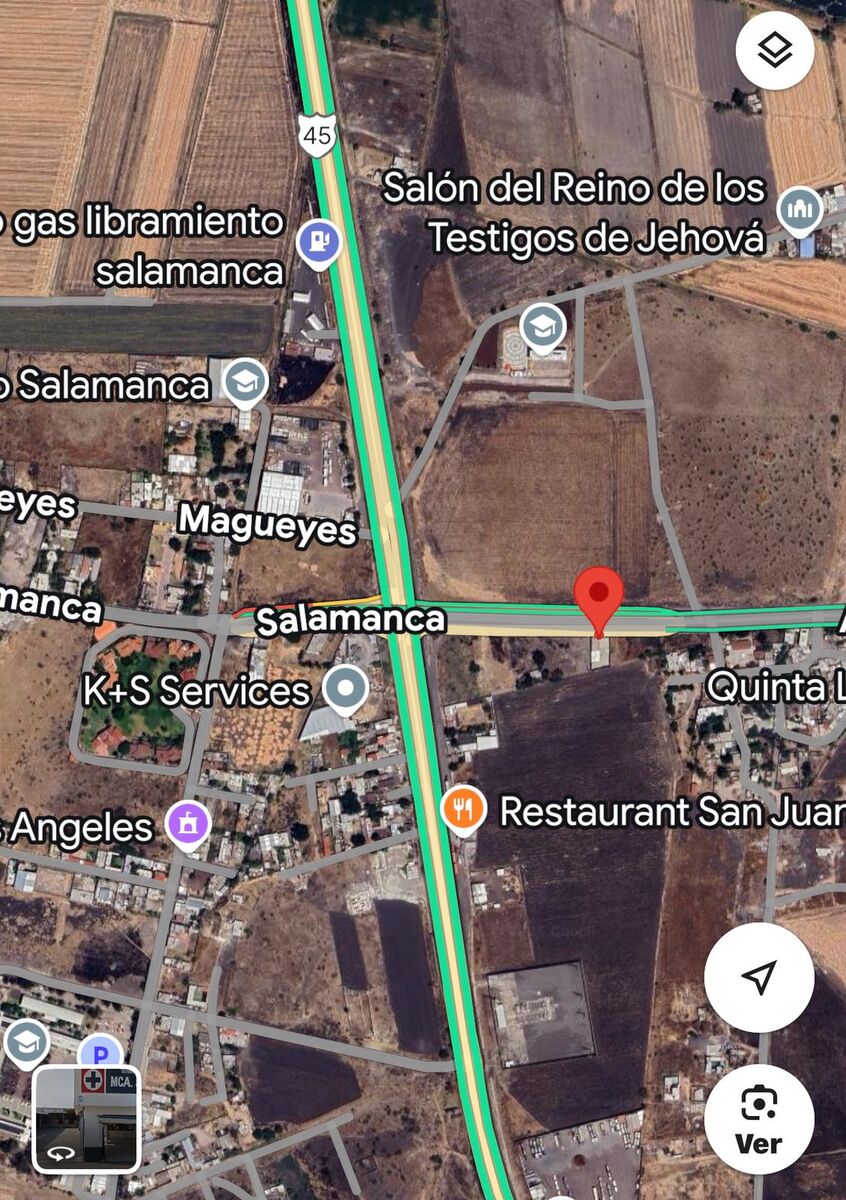Tap the church pin near Angeles
This screenshot has width=846, height=1200.
(189, 824)
